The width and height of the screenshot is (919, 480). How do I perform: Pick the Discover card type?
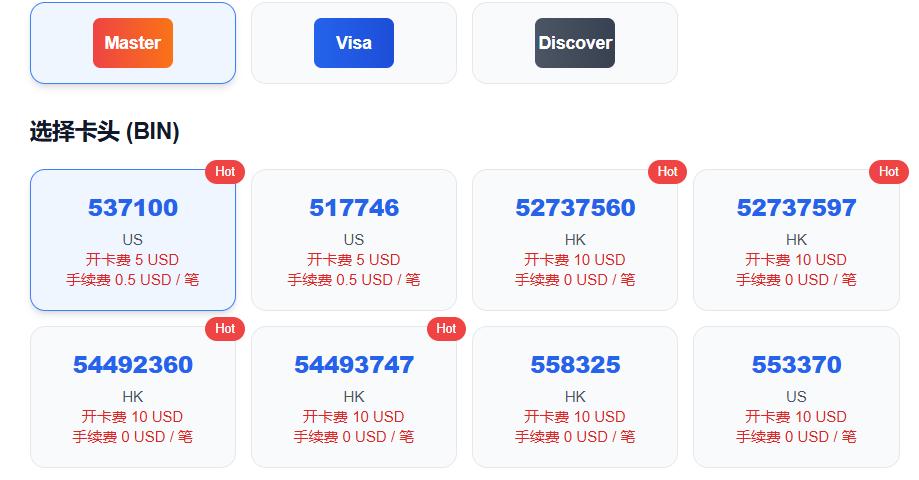(x=575, y=43)
